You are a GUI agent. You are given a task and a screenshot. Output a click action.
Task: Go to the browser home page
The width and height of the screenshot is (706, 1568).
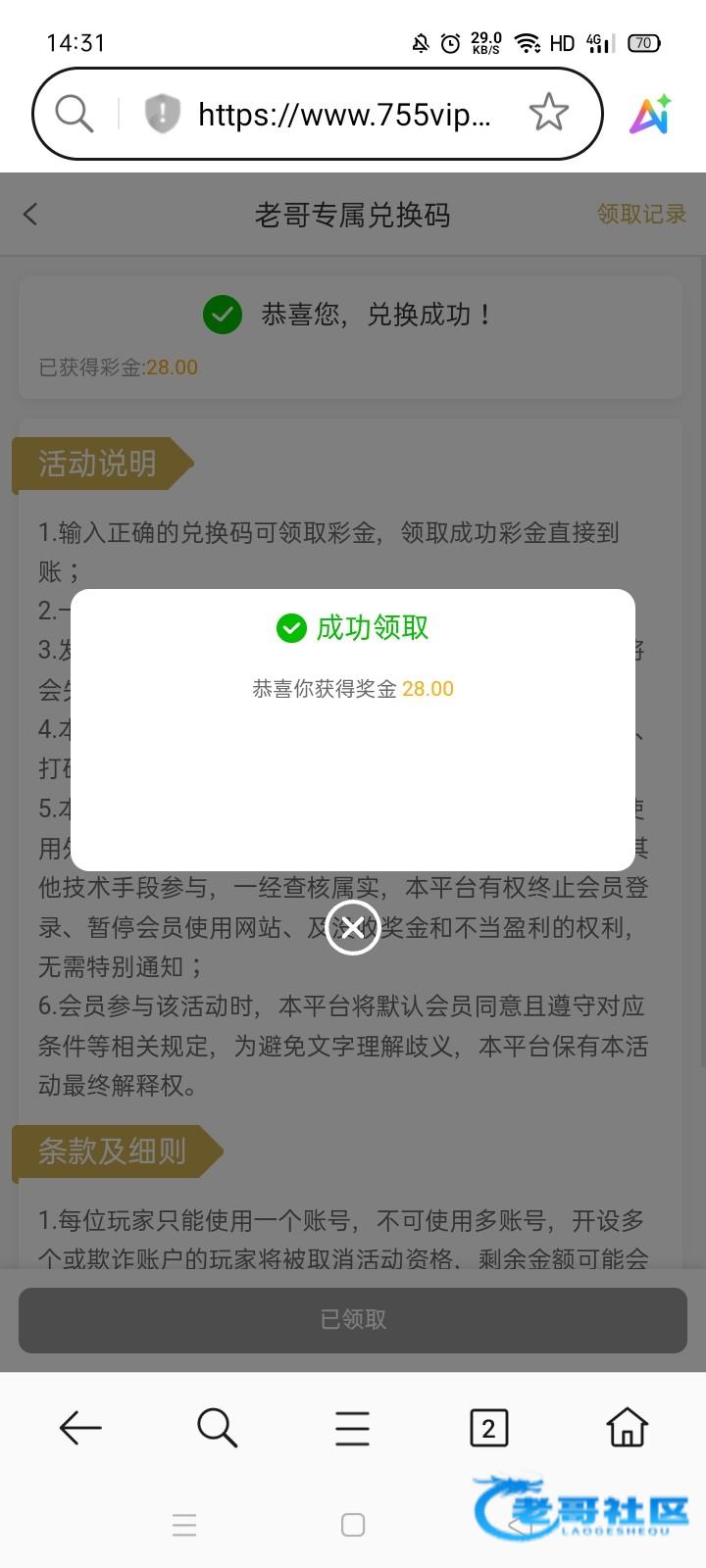(627, 1428)
